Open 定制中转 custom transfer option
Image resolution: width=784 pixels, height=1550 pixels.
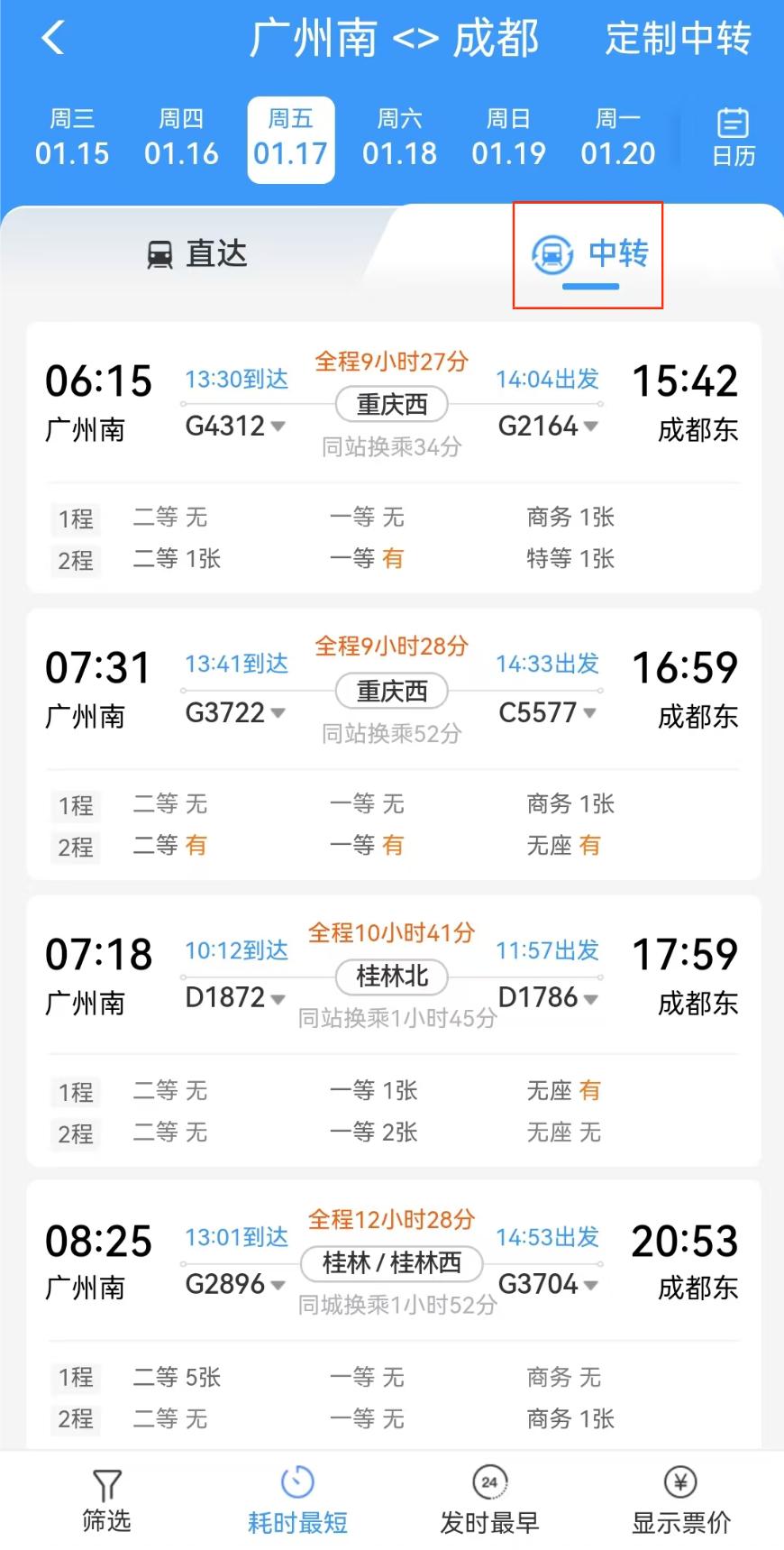[678, 39]
